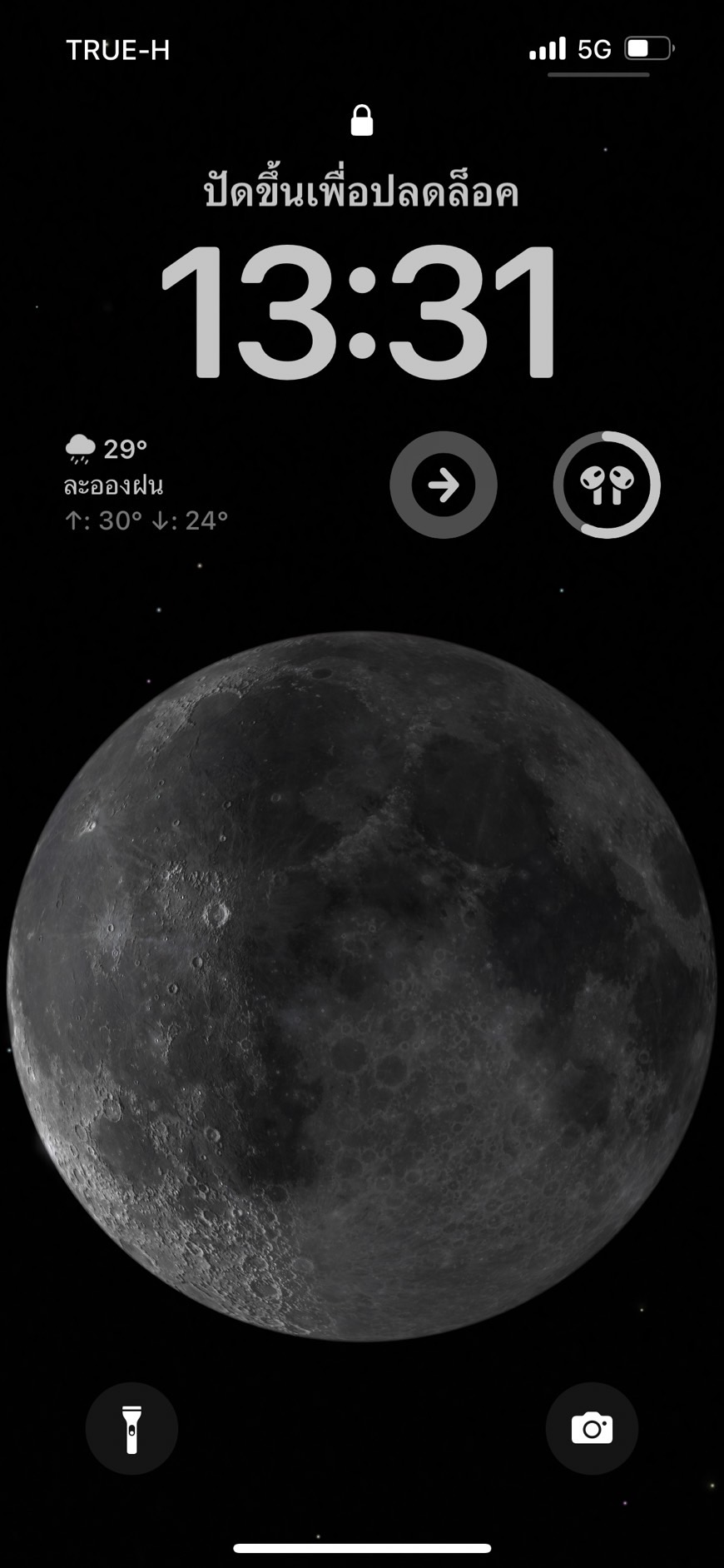The image size is (724, 1568).
Task: Open the AirPods battery widget
Action: click(x=607, y=485)
